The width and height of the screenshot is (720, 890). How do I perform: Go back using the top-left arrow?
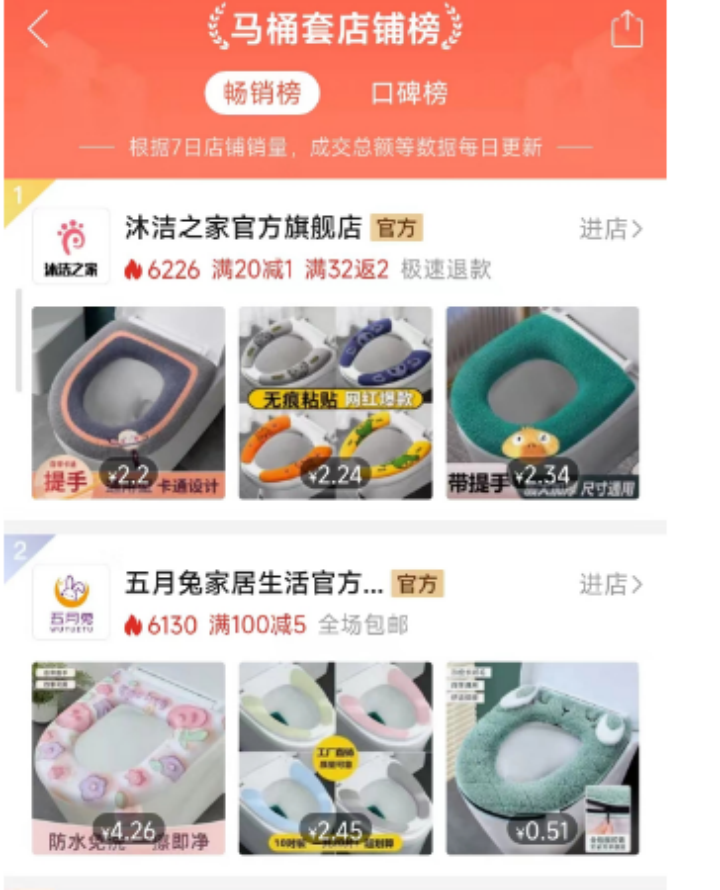39,28
